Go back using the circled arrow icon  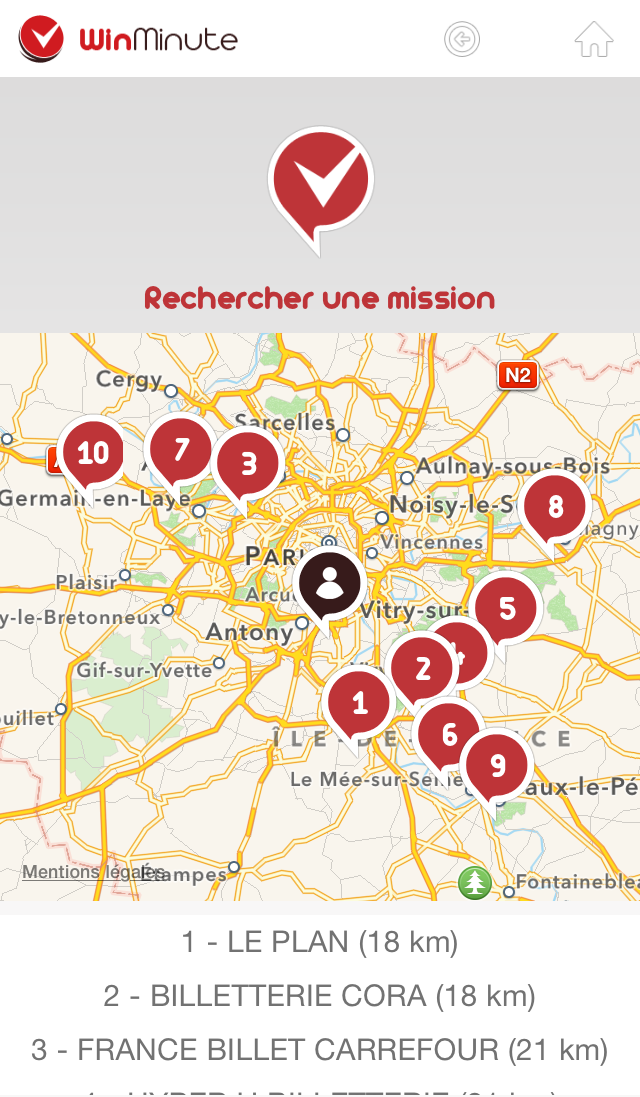(462, 39)
